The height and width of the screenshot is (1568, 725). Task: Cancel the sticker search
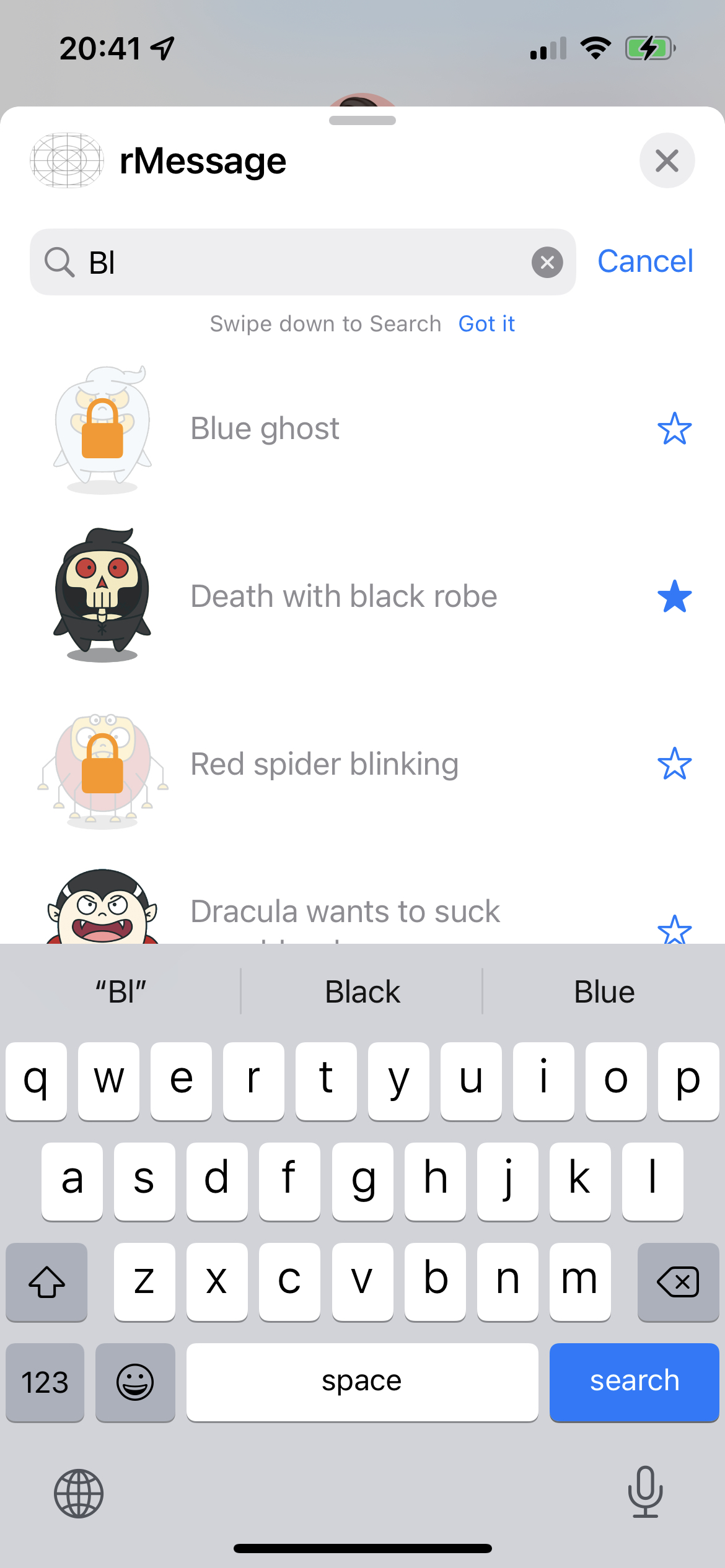point(645,261)
